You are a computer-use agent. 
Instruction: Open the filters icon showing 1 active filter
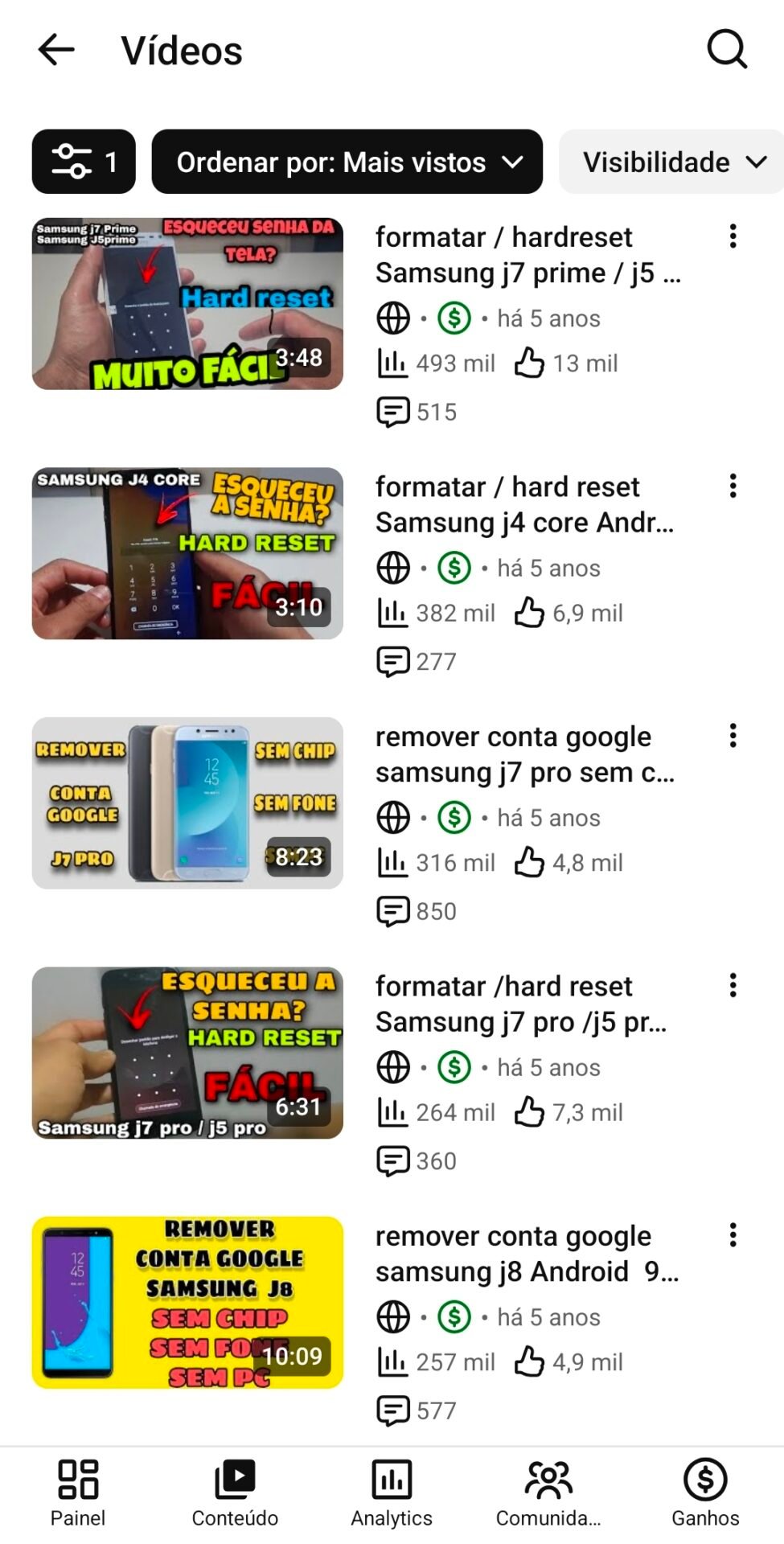pyautogui.click(x=83, y=162)
